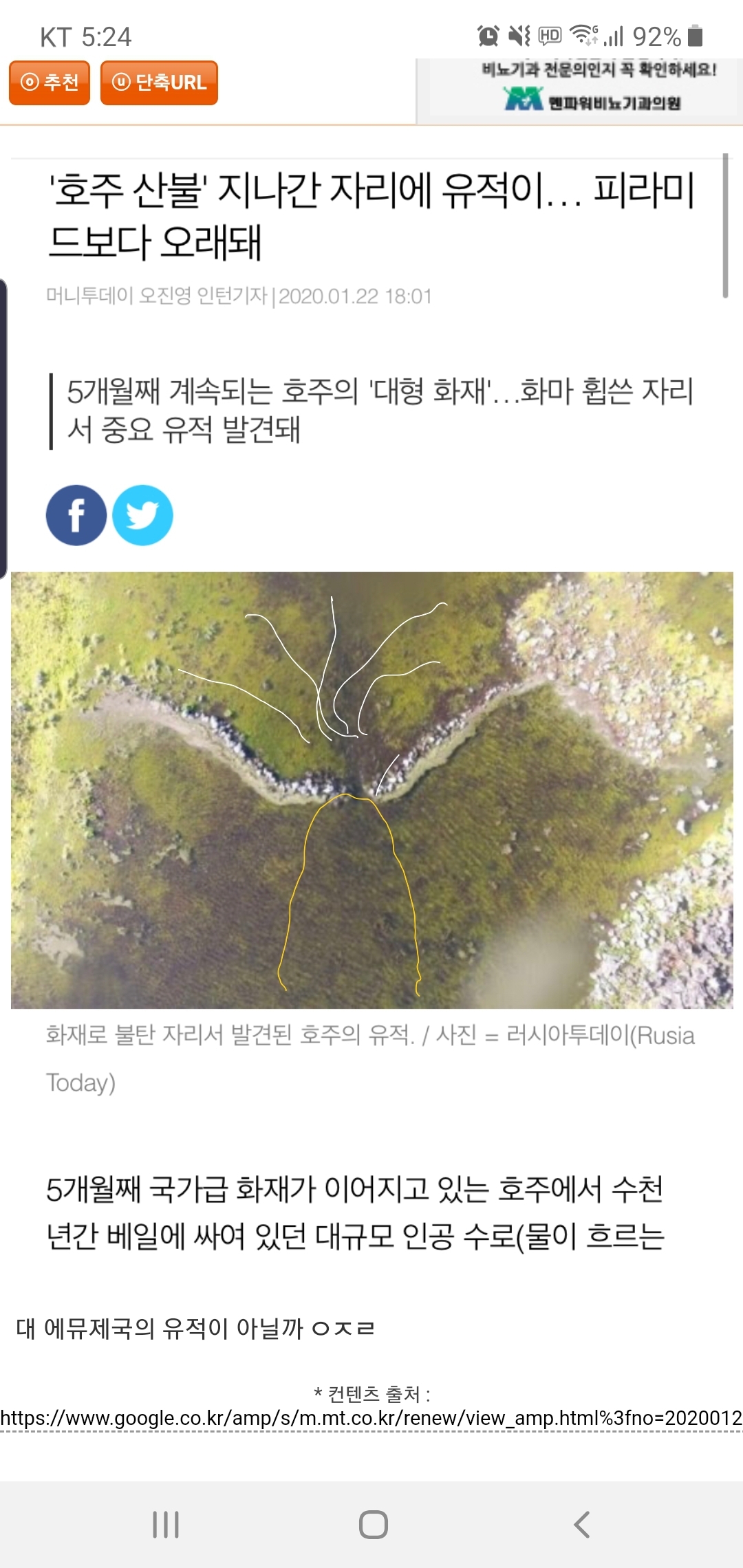Copy the 단축URL short link
The width and height of the screenshot is (743, 1568).
click(x=159, y=83)
